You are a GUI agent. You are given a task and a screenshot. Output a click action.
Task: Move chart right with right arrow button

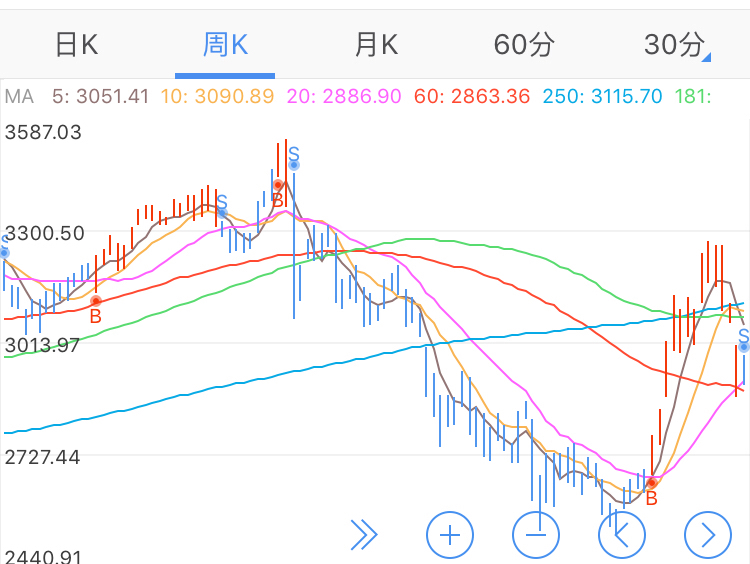tap(708, 535)
